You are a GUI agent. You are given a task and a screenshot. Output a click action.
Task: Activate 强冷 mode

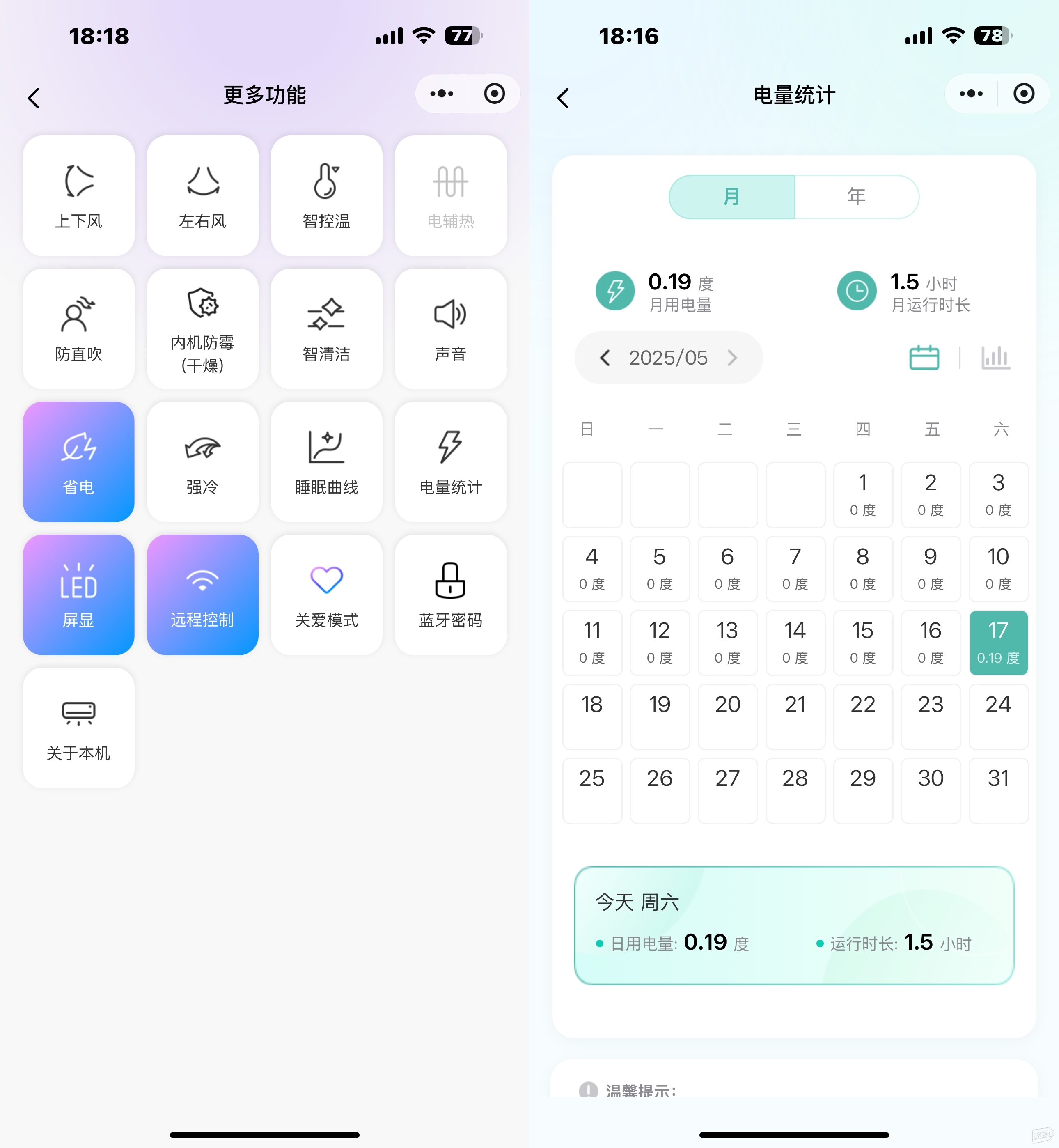(202, 462)
